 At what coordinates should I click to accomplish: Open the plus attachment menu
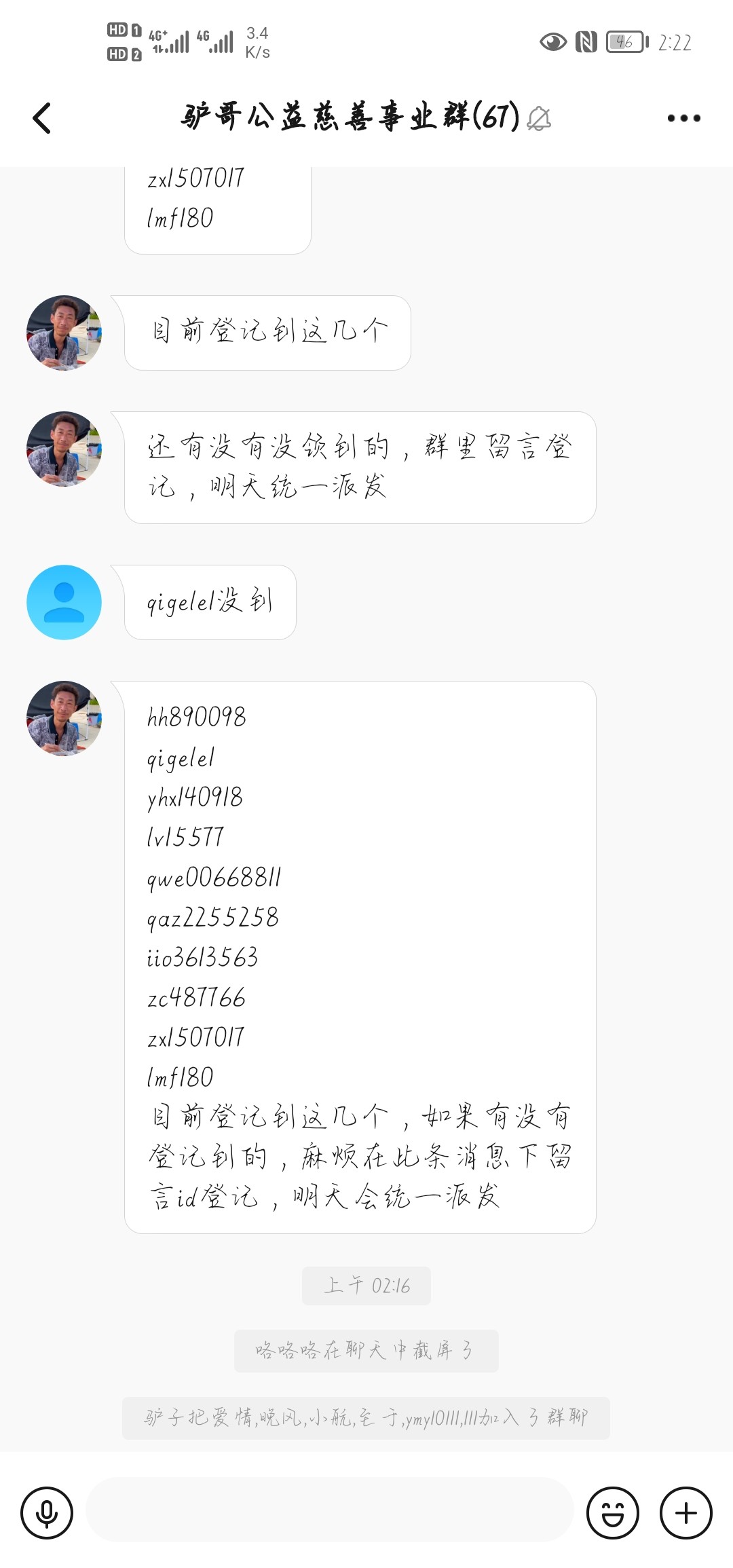(x=685, y=1512)
